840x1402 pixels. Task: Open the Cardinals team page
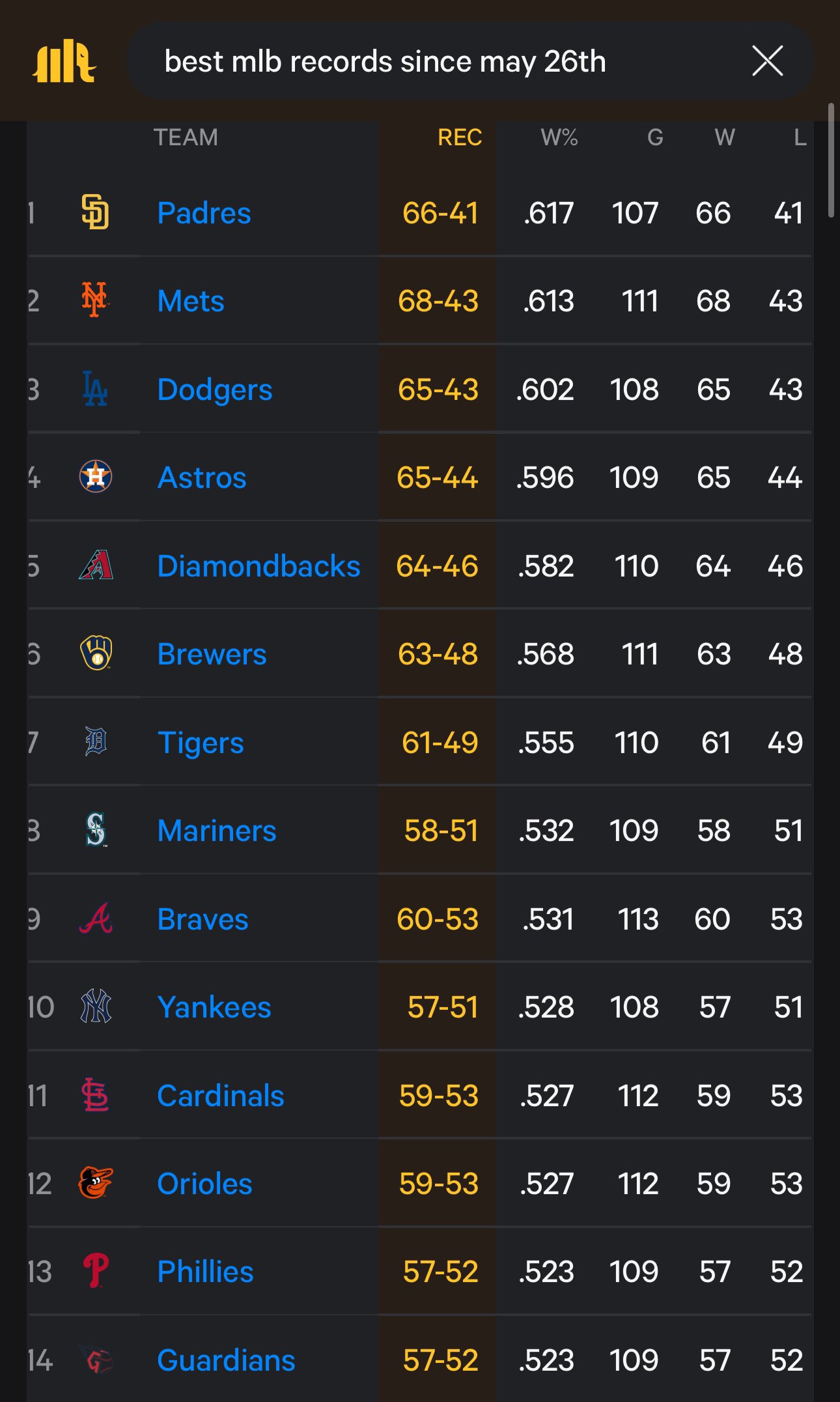tap(221, 1096)
